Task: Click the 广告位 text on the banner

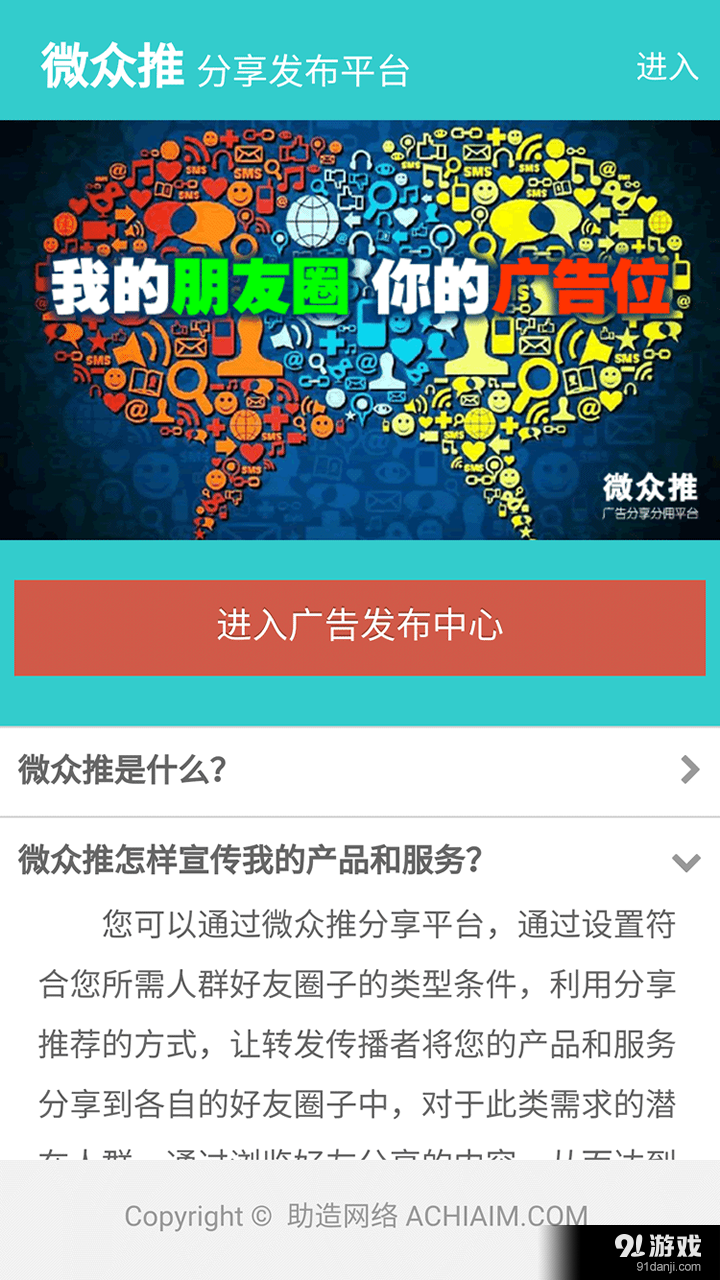Action: tap(590, 287)
